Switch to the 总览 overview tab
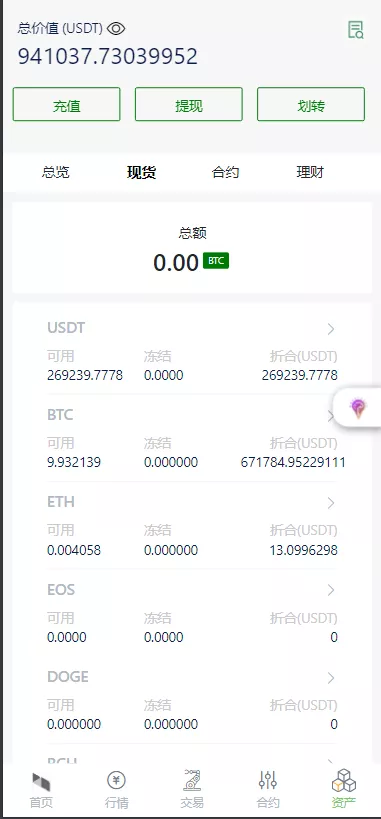This screenshot has height=819, width=381. tap(56, 172)
